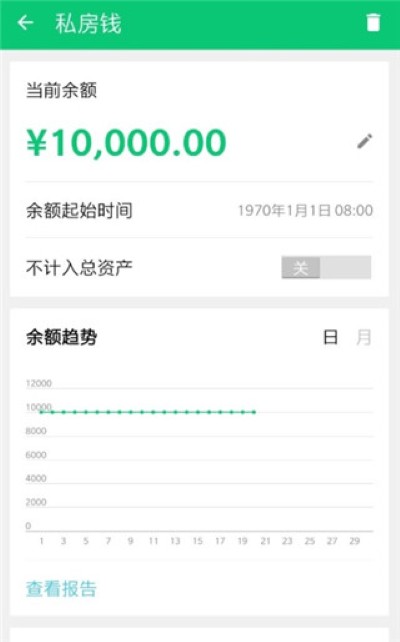
Task: Switch balance trend to 日 view
Action: 330,337
